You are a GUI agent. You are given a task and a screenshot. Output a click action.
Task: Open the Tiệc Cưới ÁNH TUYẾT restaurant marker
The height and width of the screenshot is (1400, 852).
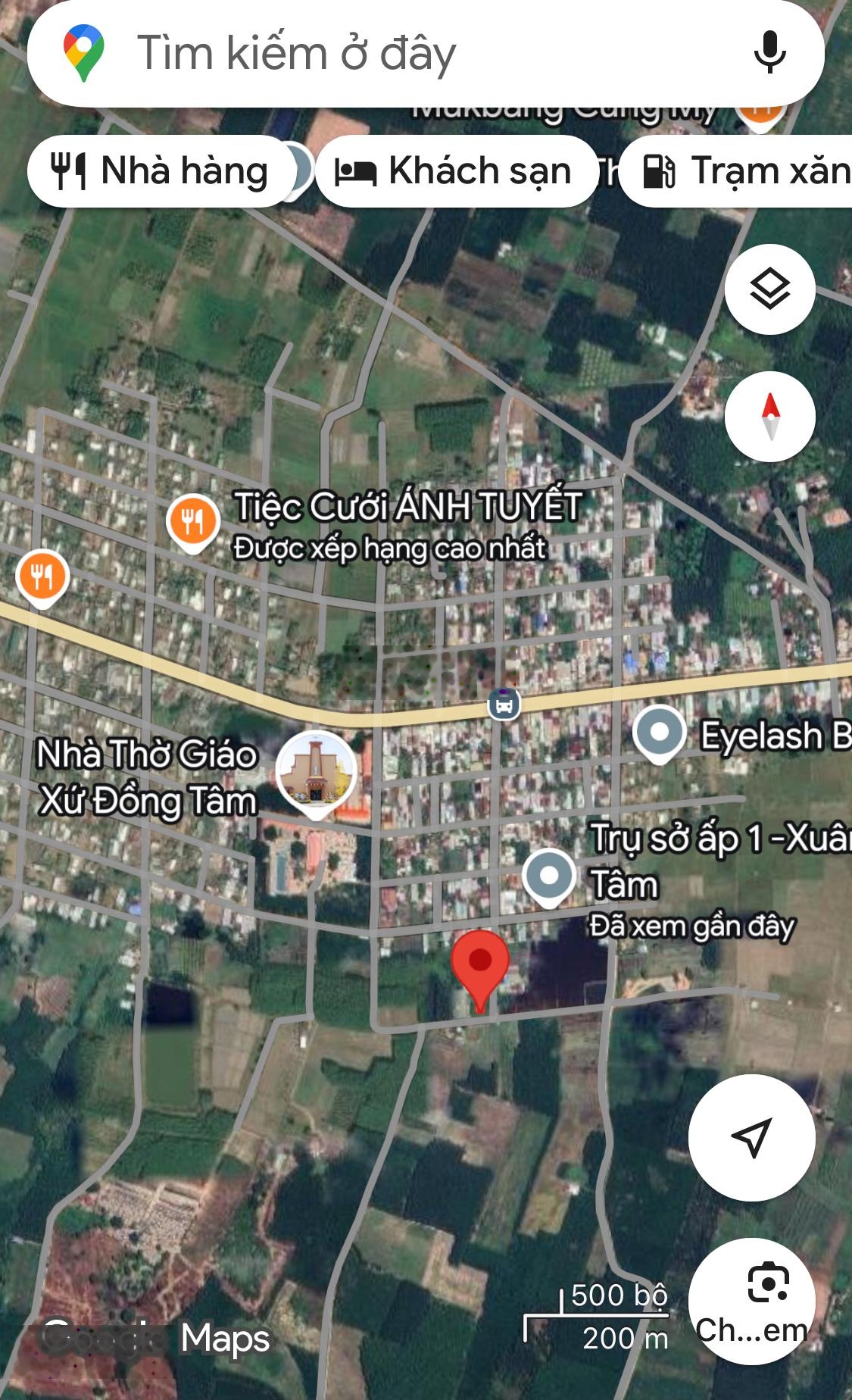coord(193,522)
